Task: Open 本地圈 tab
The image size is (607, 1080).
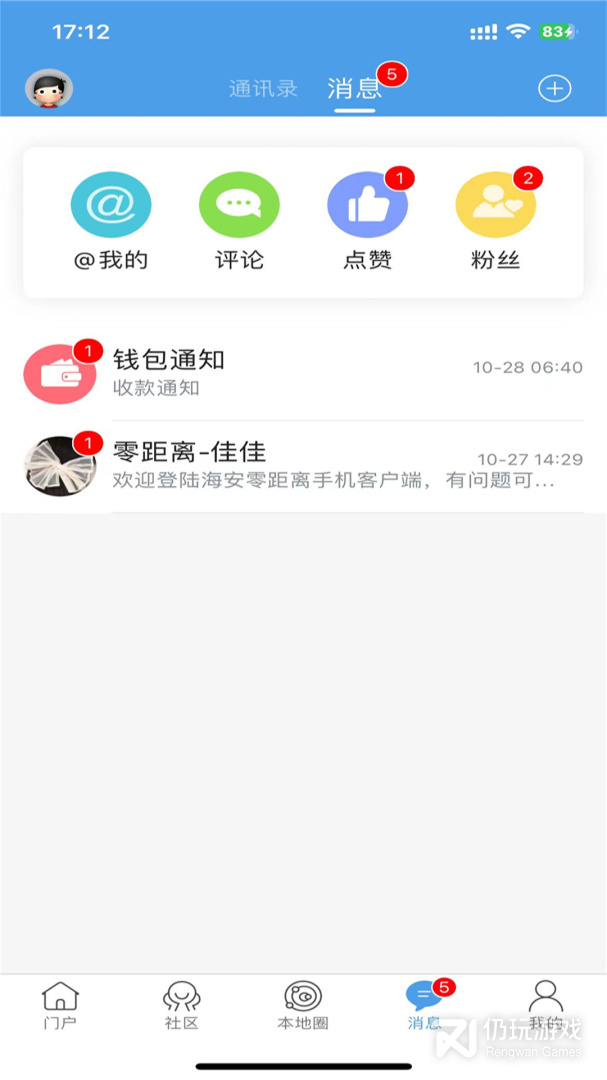Action: (x=303, y=1006)
